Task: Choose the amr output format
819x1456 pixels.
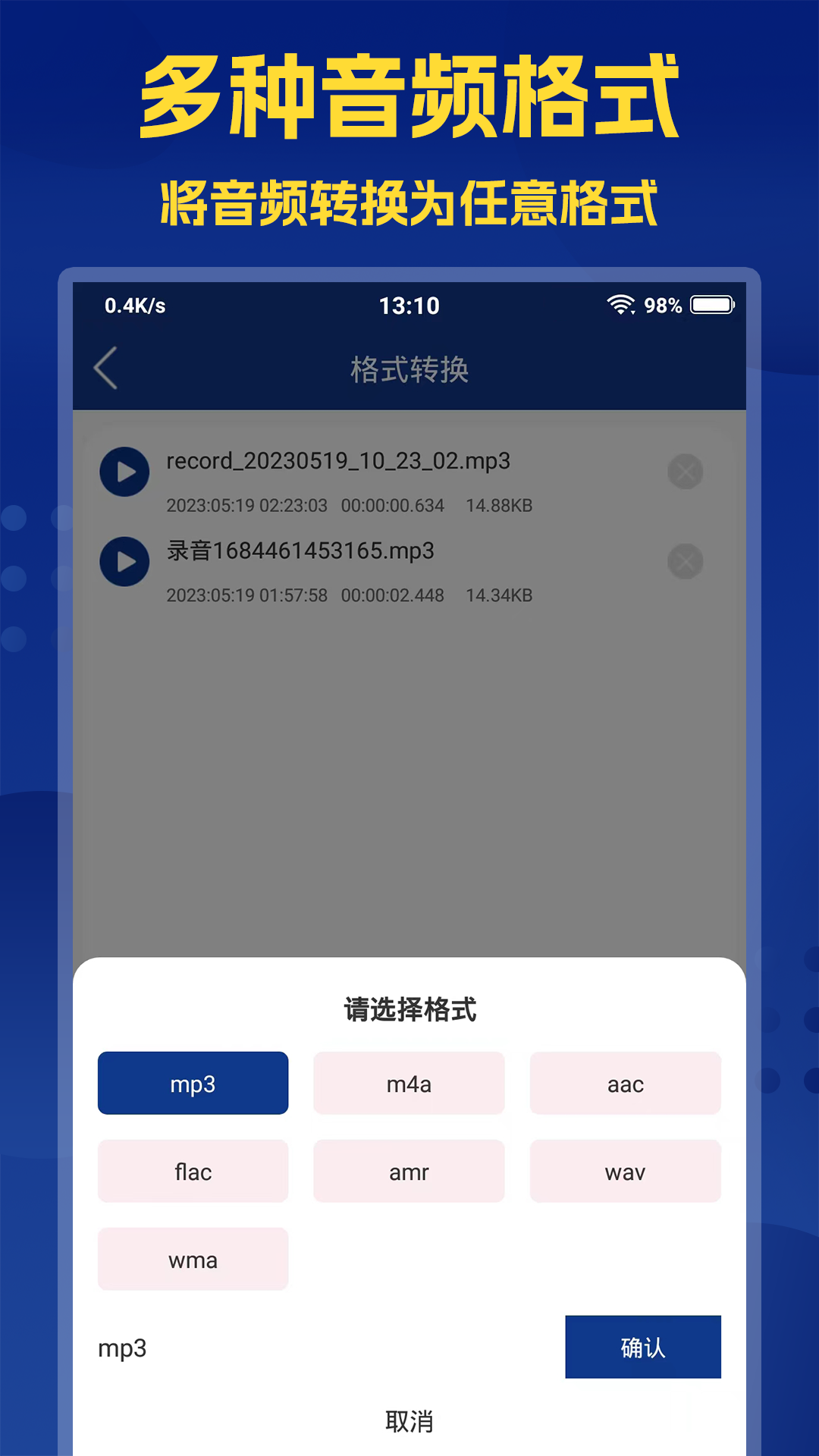Action: 409,1171
